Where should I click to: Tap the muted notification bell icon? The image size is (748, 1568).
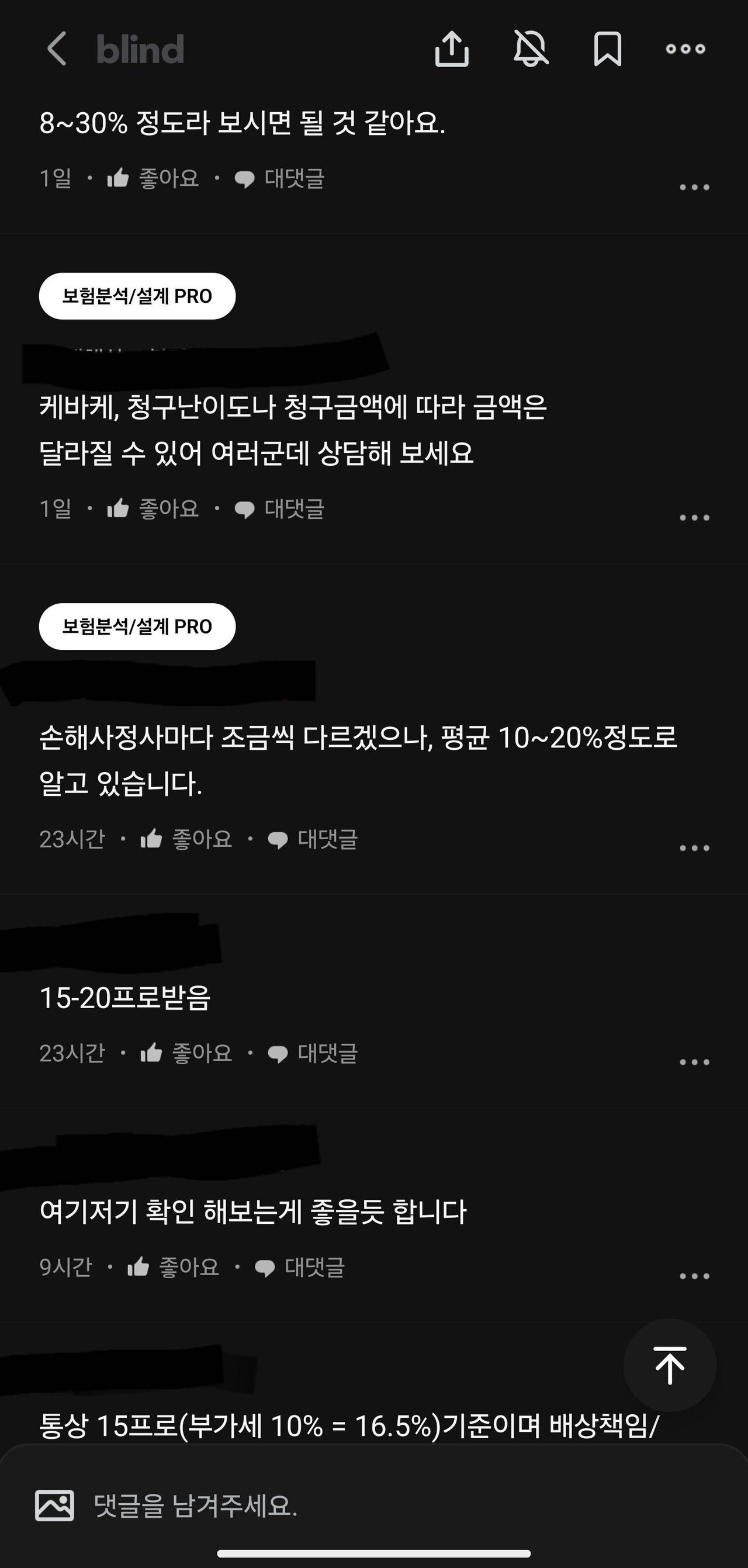[x=531, y=50]
